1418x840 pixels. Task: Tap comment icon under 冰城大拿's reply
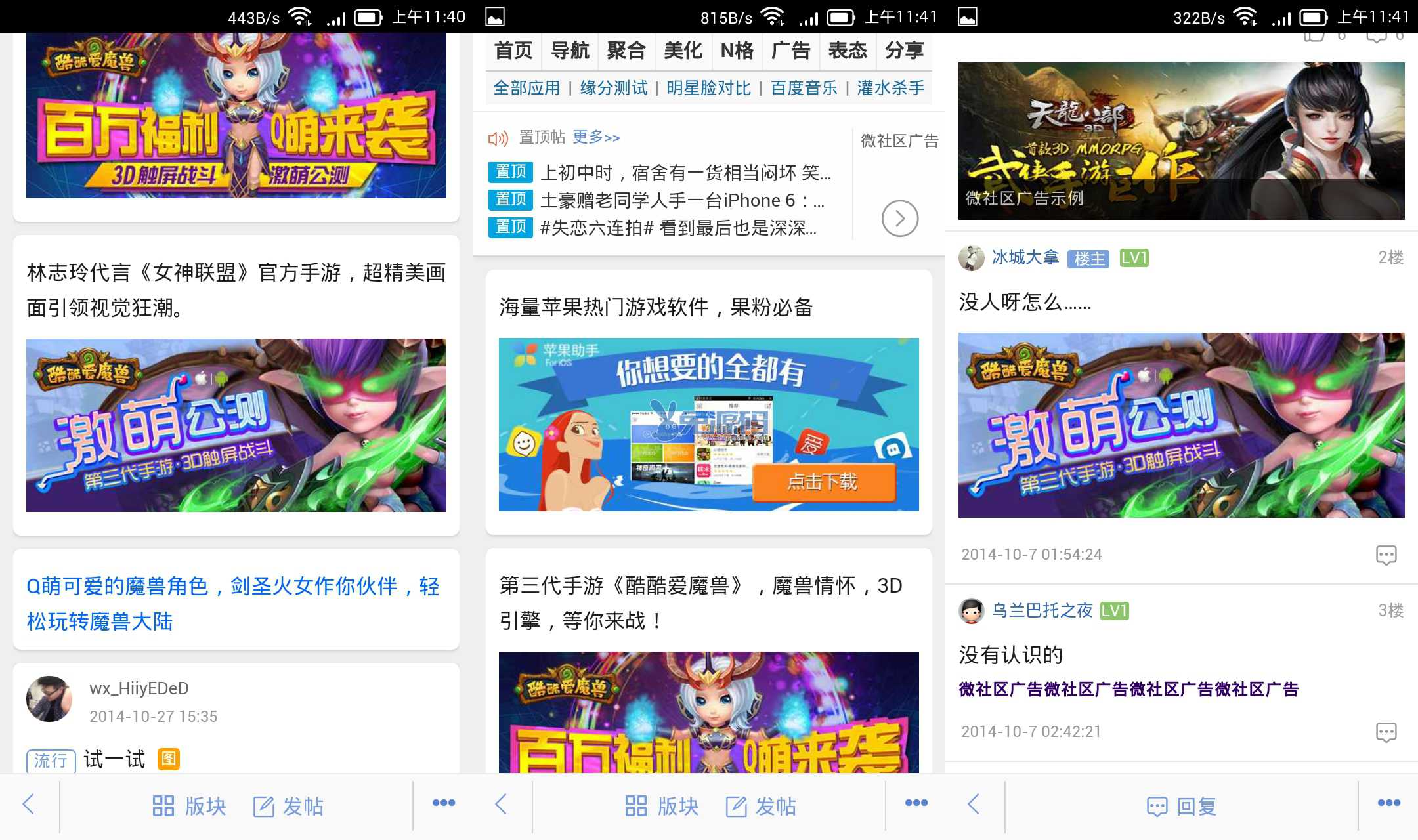pyautogui.click(x=1386, y=555)
